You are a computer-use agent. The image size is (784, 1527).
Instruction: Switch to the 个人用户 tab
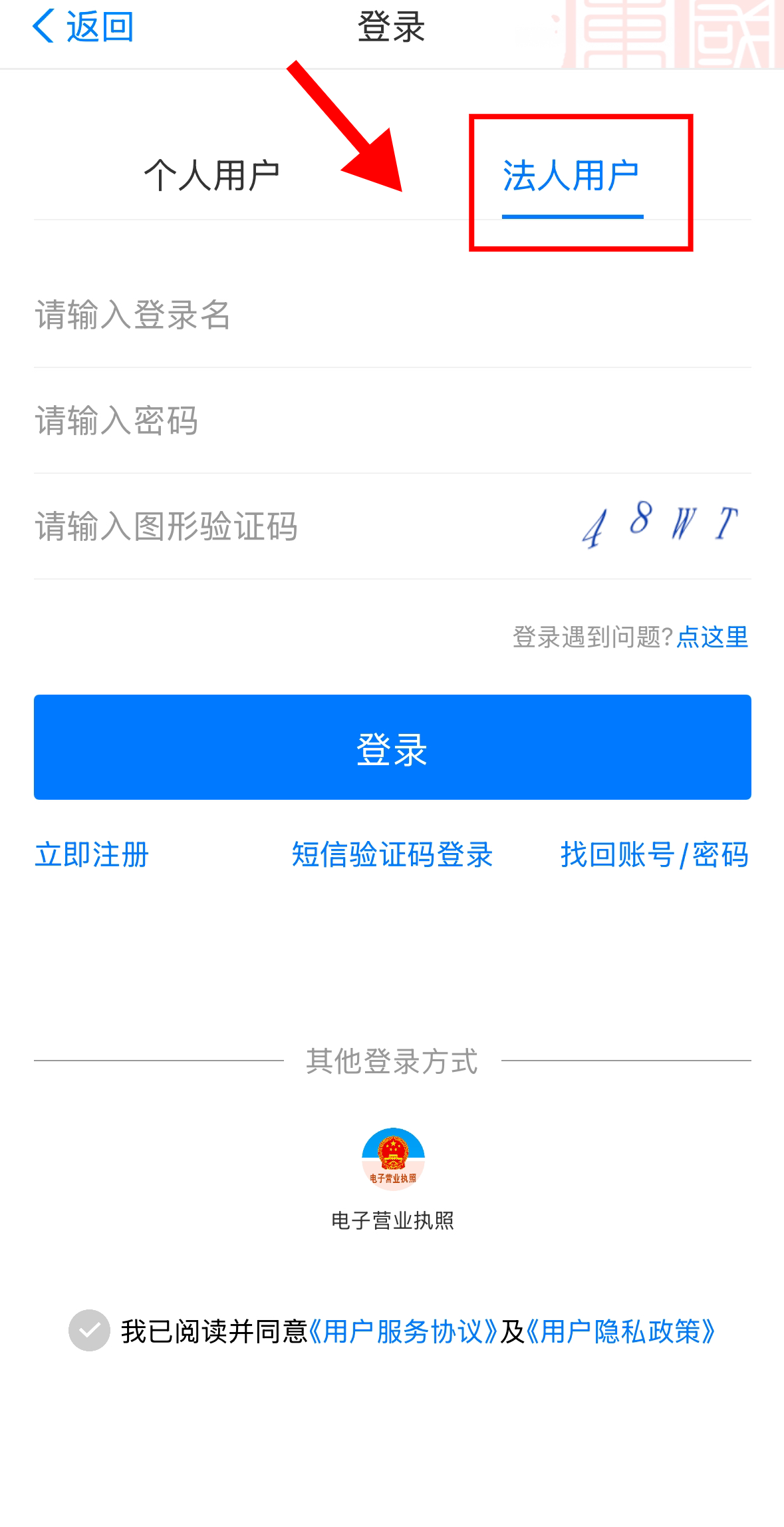click(211, 176)
